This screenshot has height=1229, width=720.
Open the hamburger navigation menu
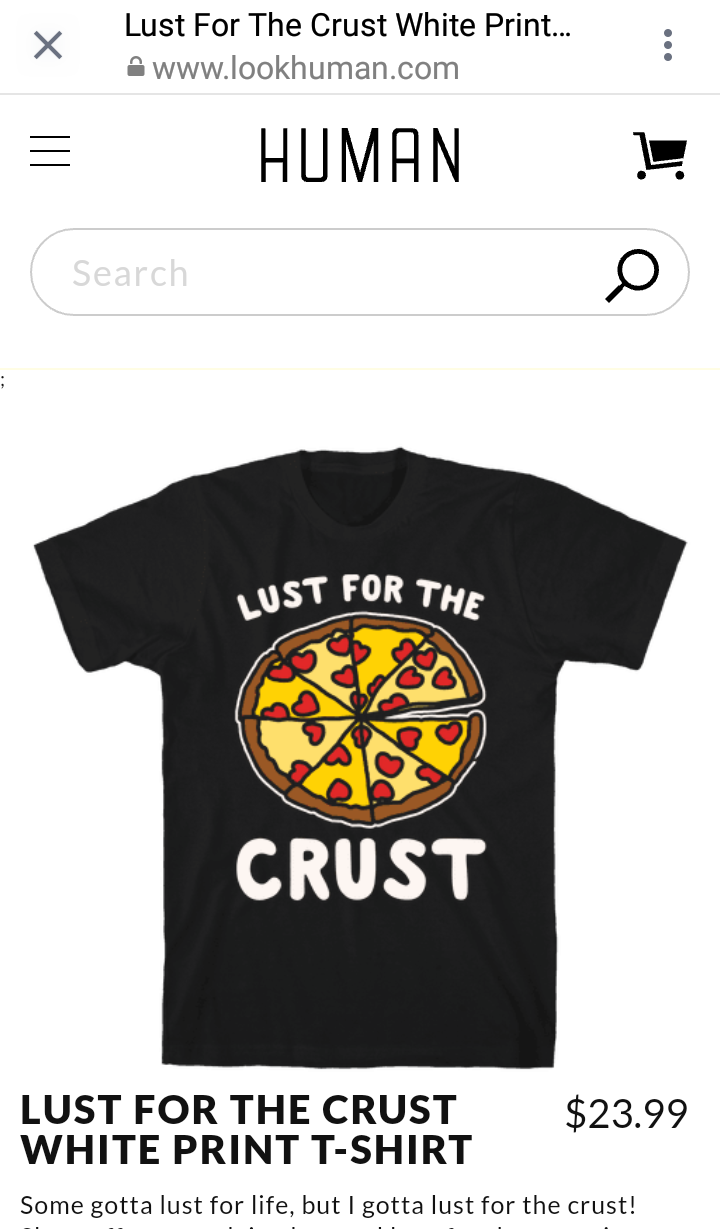pyautogui.click(x=50, y=151)
